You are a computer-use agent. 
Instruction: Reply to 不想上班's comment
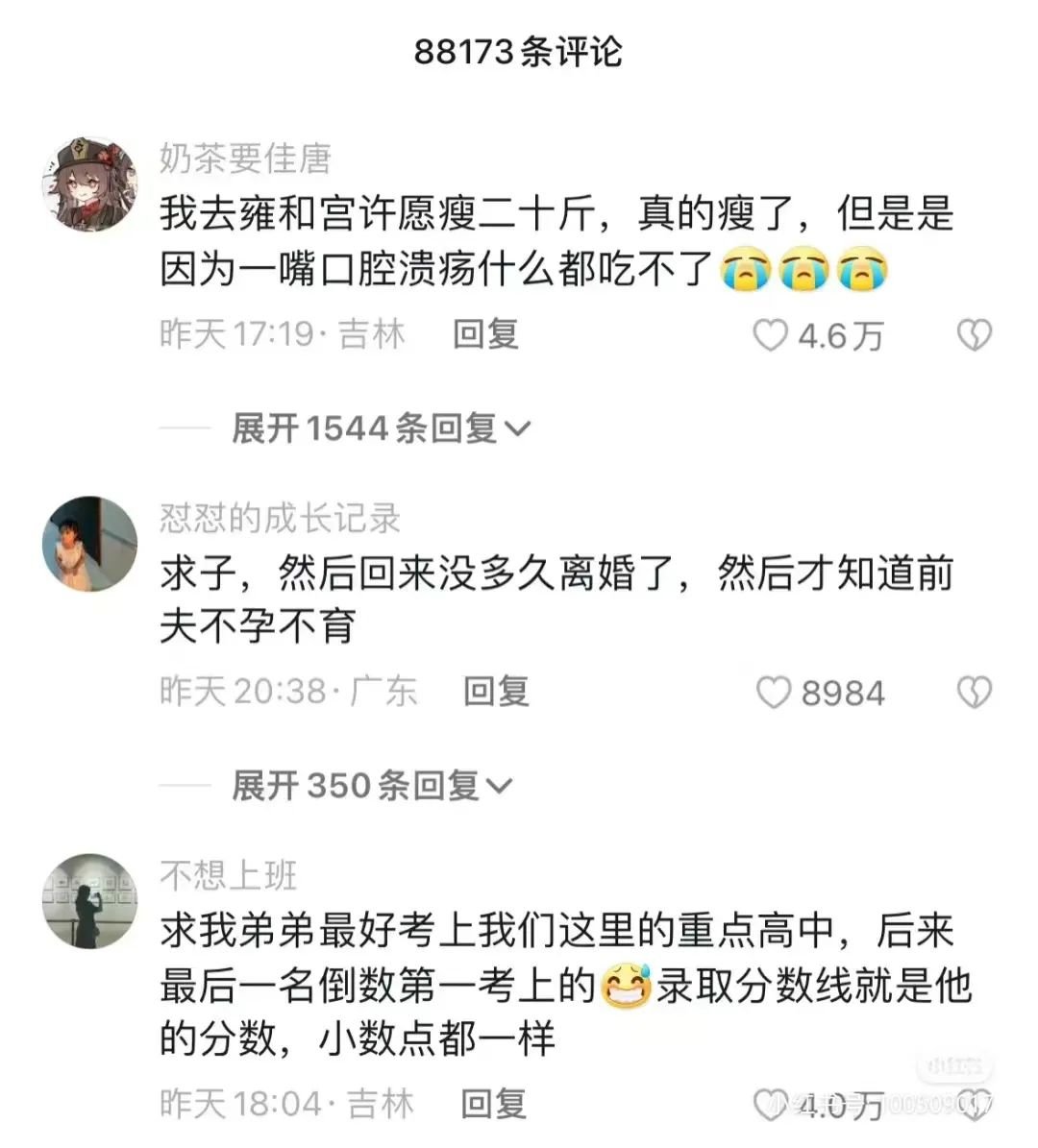[x=493, y=1104]
